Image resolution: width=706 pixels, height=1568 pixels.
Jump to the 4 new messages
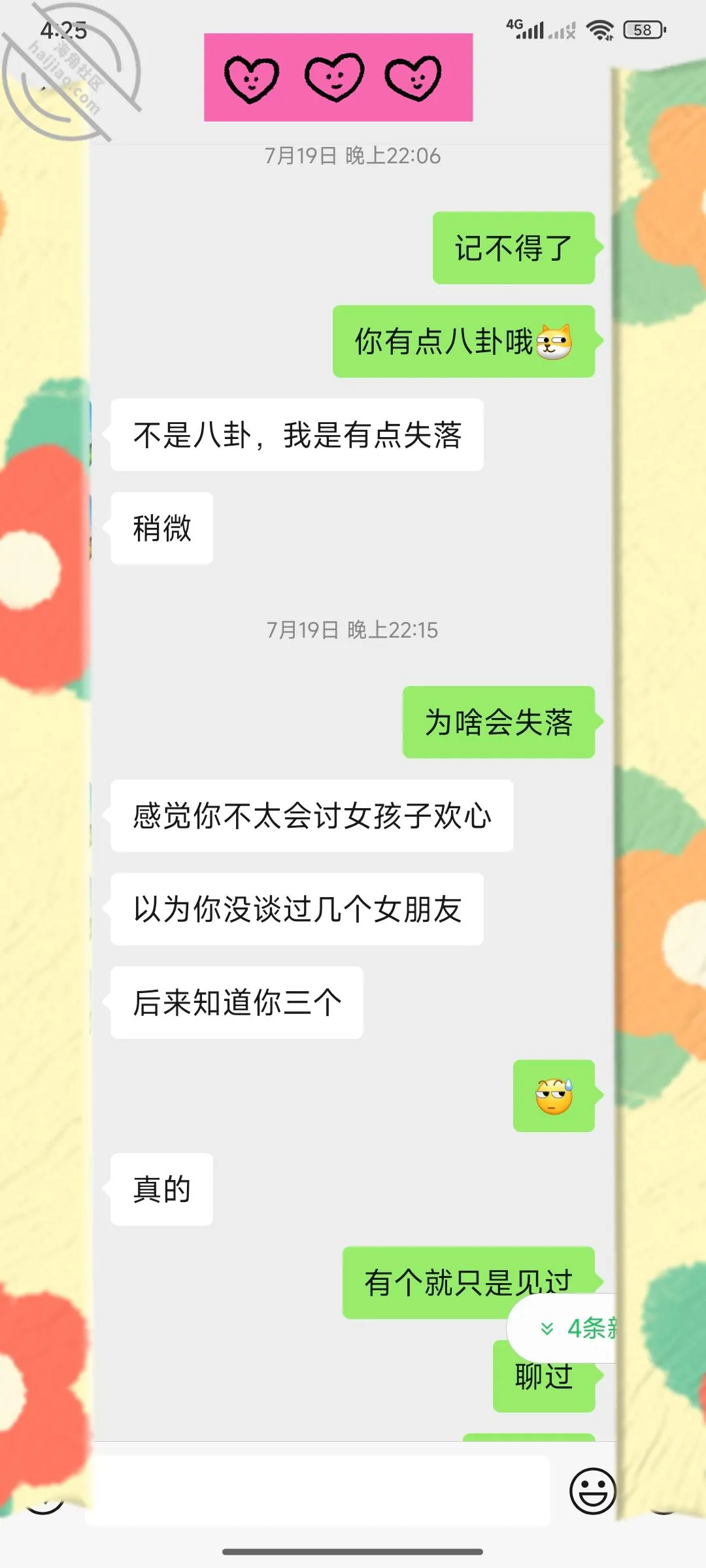(x=563, y=1328)
